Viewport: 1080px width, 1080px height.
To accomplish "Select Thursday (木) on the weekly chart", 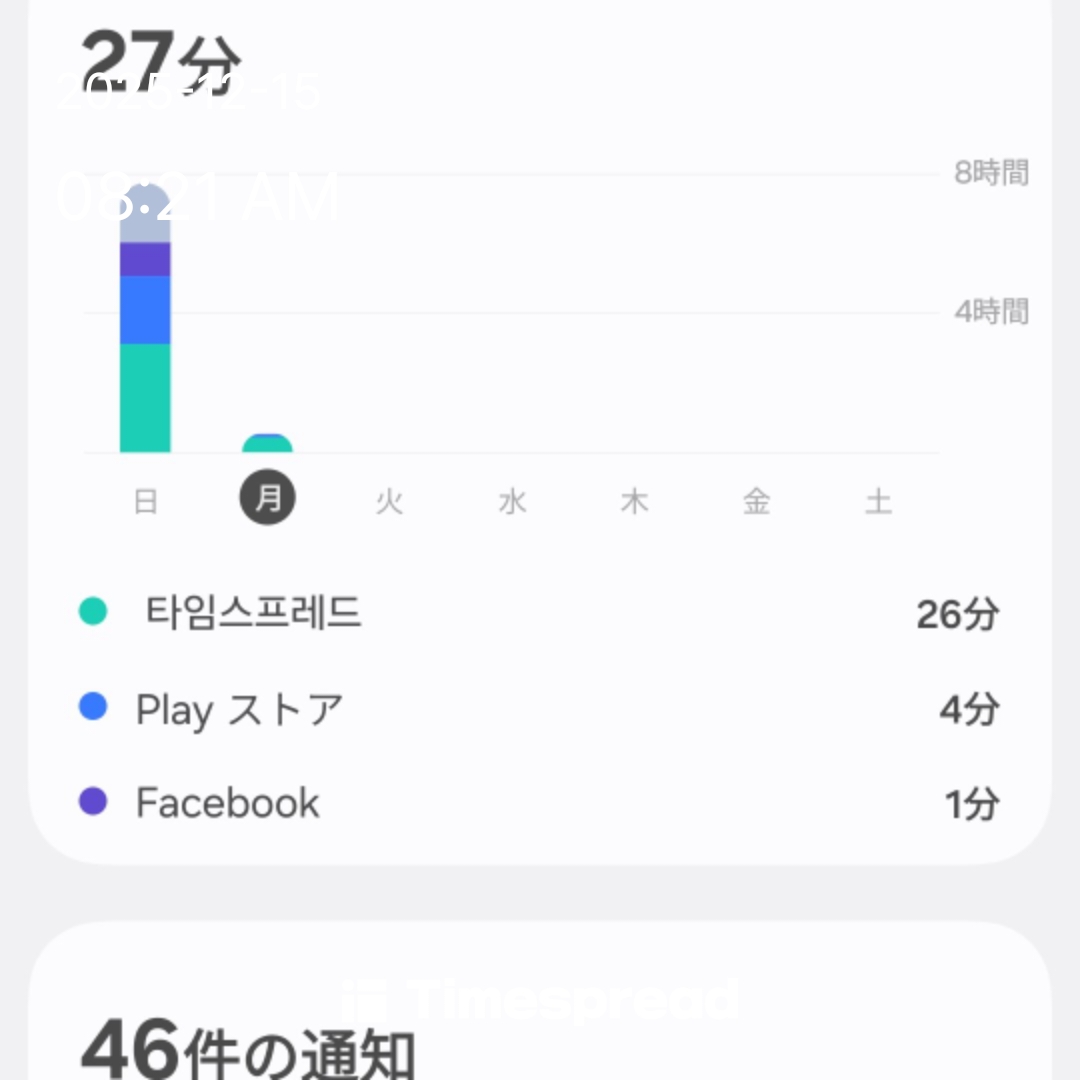I will point(634,500).
